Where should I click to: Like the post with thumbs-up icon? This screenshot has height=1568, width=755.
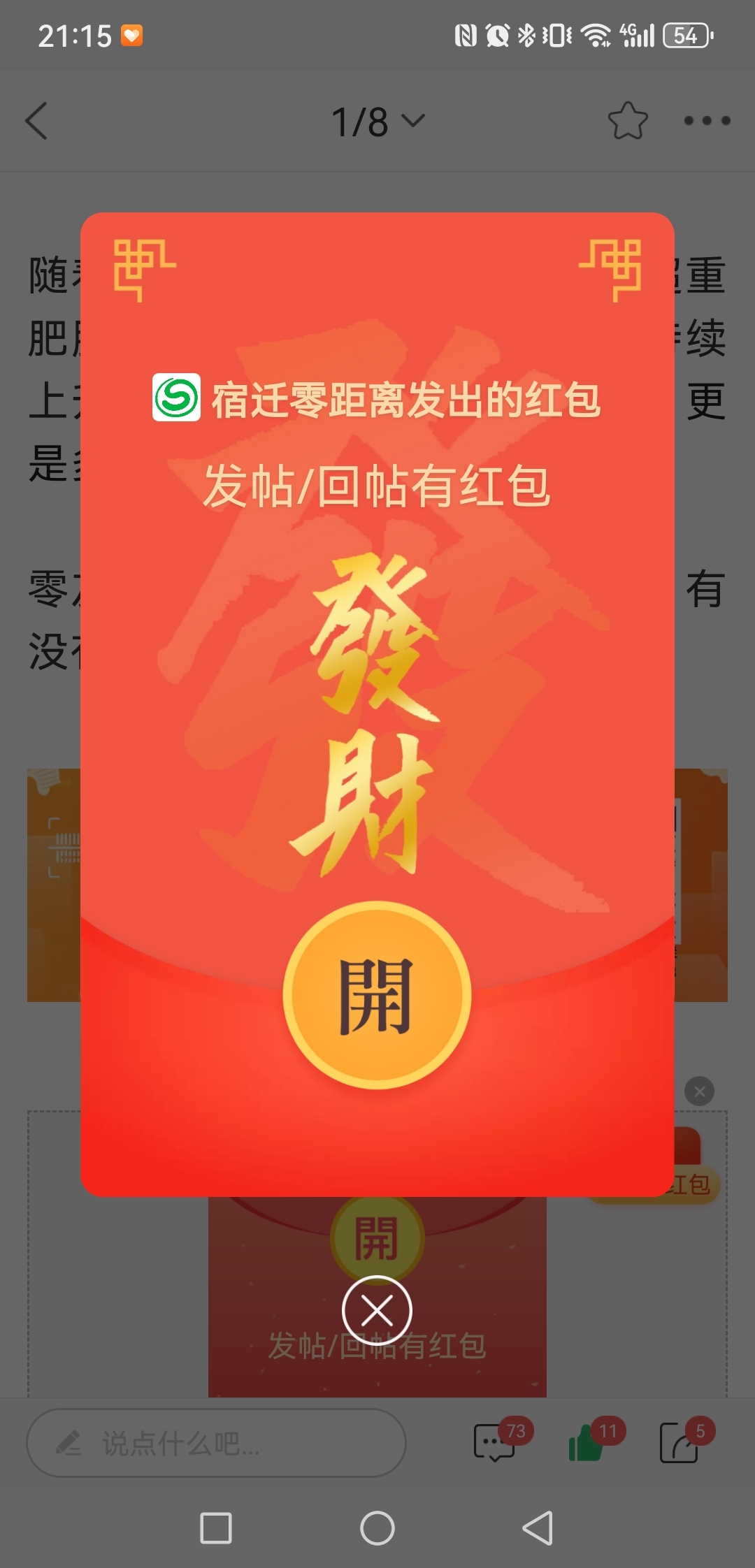[x=587, y=1442]
